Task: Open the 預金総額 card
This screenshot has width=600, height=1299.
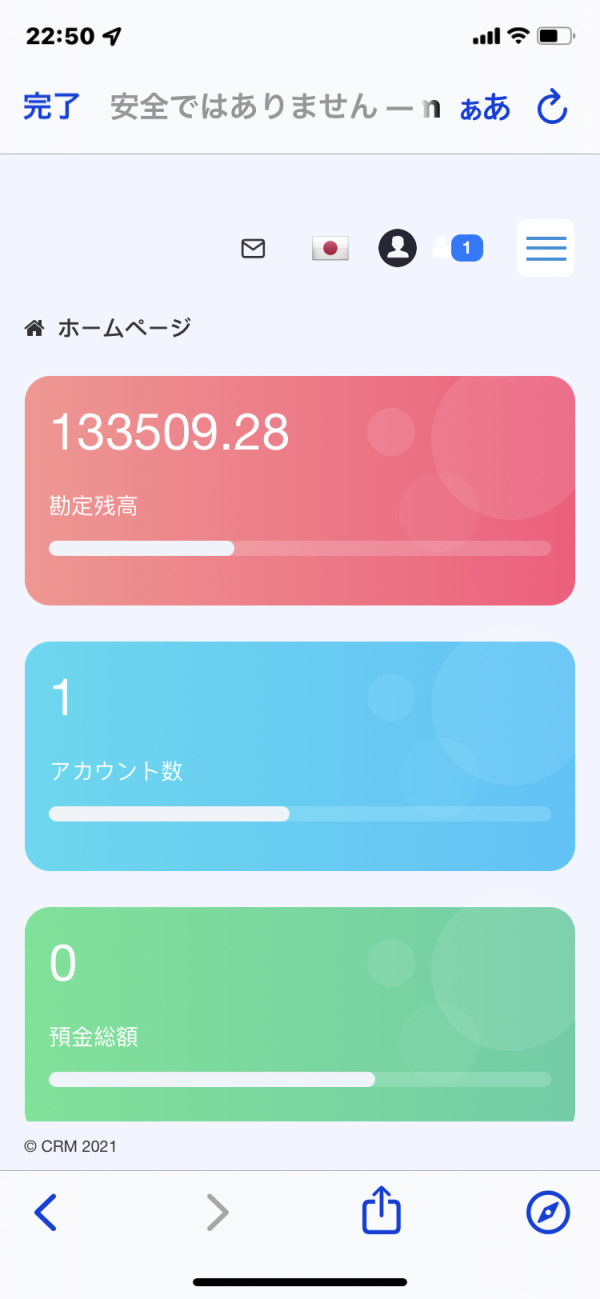Action: (300, 1014)
